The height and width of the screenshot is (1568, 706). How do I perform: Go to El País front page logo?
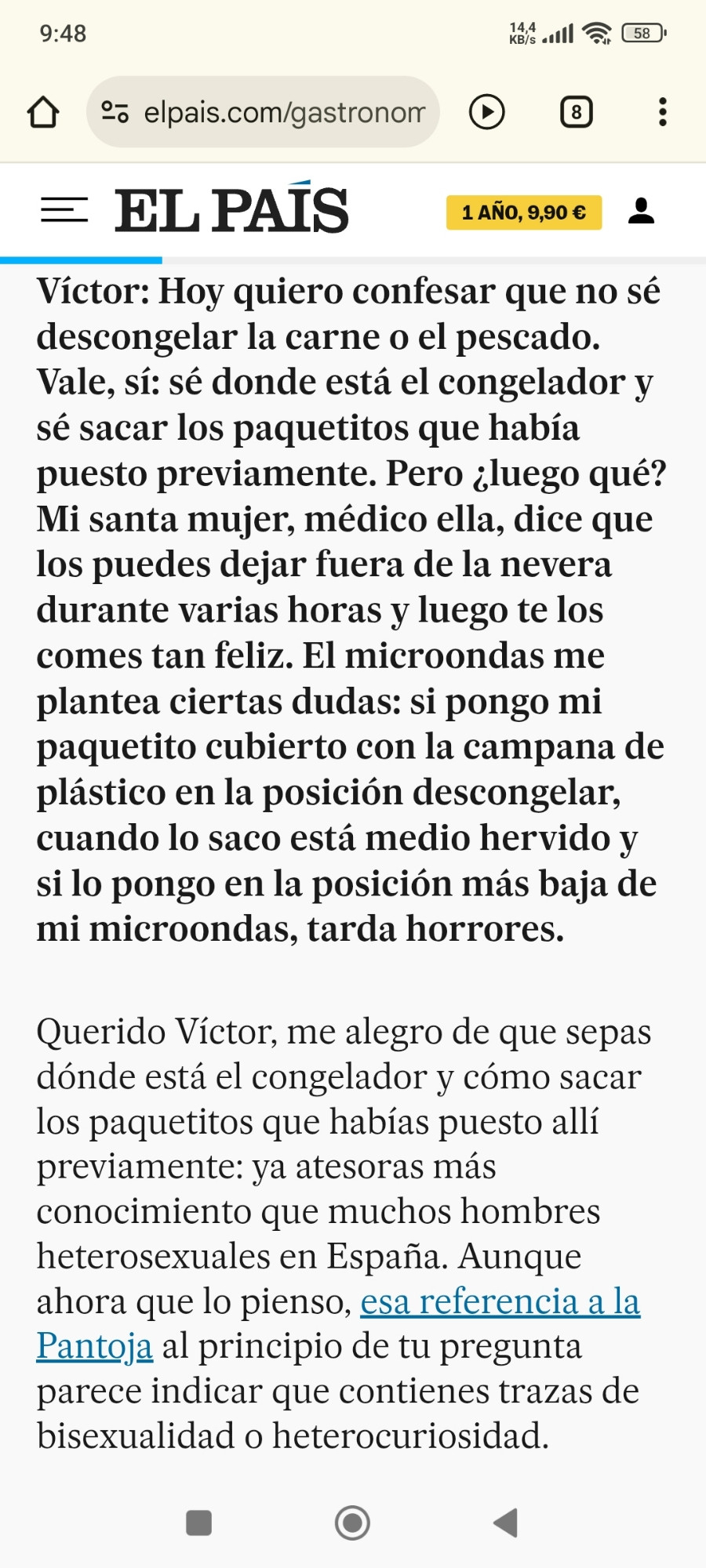pyautogui.click(x=231, y=210)
